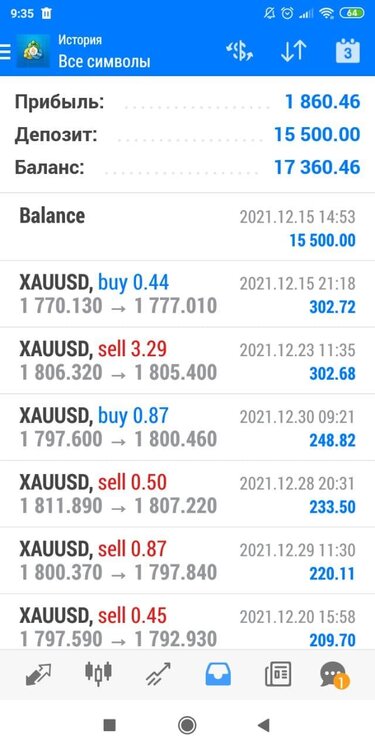The height and width of the screenshot is (750, 375).
Task: Select the History inbox tab
Action: [218, 674]
